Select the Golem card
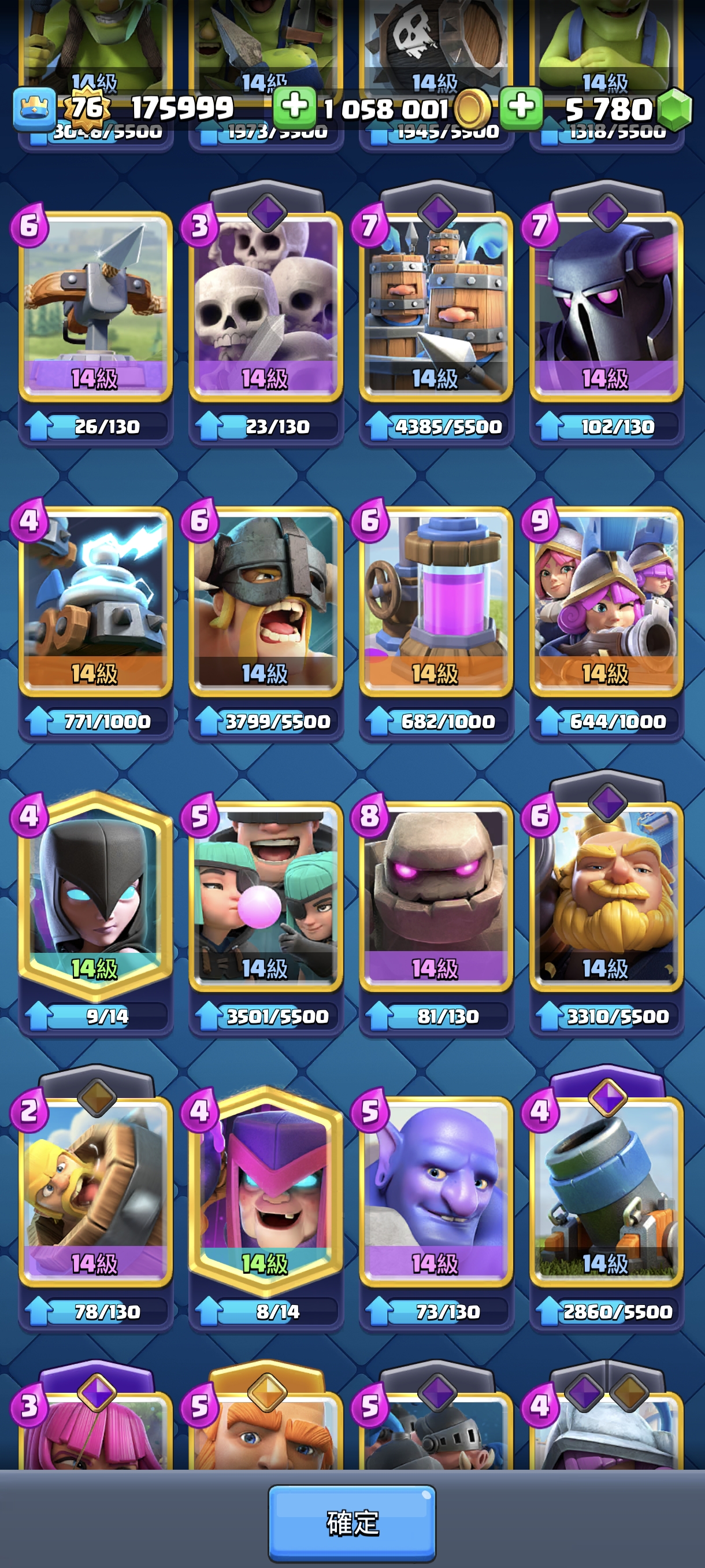The width and height of the screenshot is (705, 1568). click(x=436, y=895)
